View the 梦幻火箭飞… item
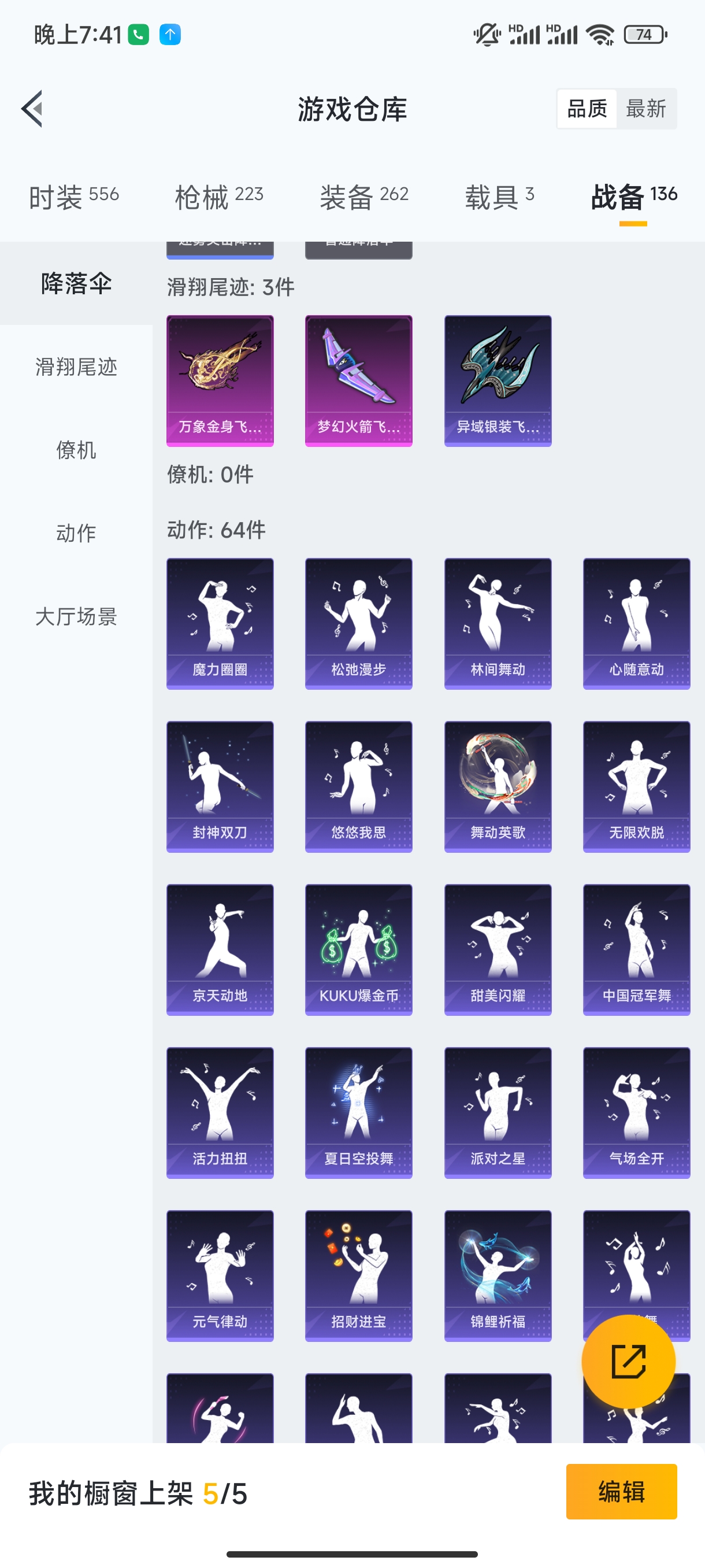This screenshot has width=705, height=1568. [358, 380]
